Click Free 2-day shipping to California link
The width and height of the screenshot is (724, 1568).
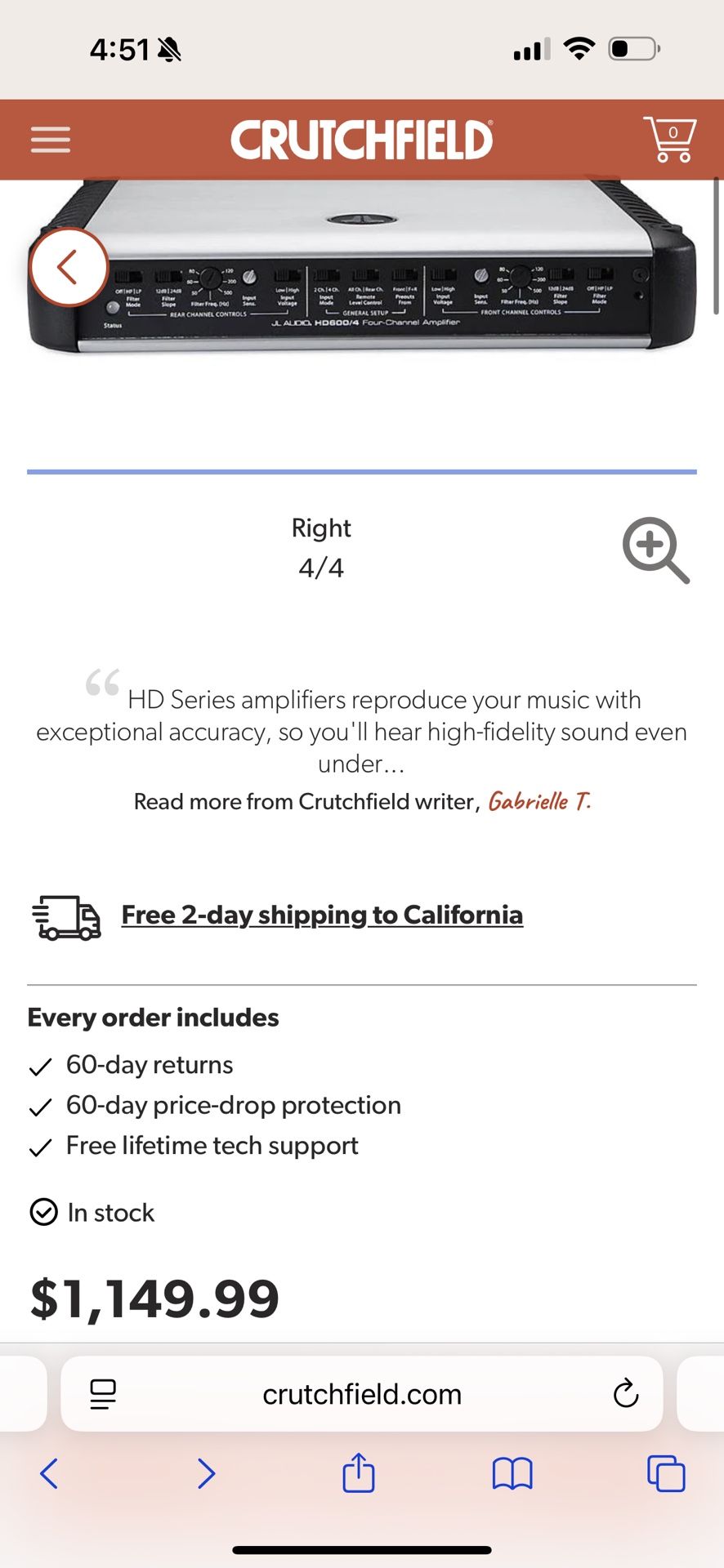coord(321,915)
